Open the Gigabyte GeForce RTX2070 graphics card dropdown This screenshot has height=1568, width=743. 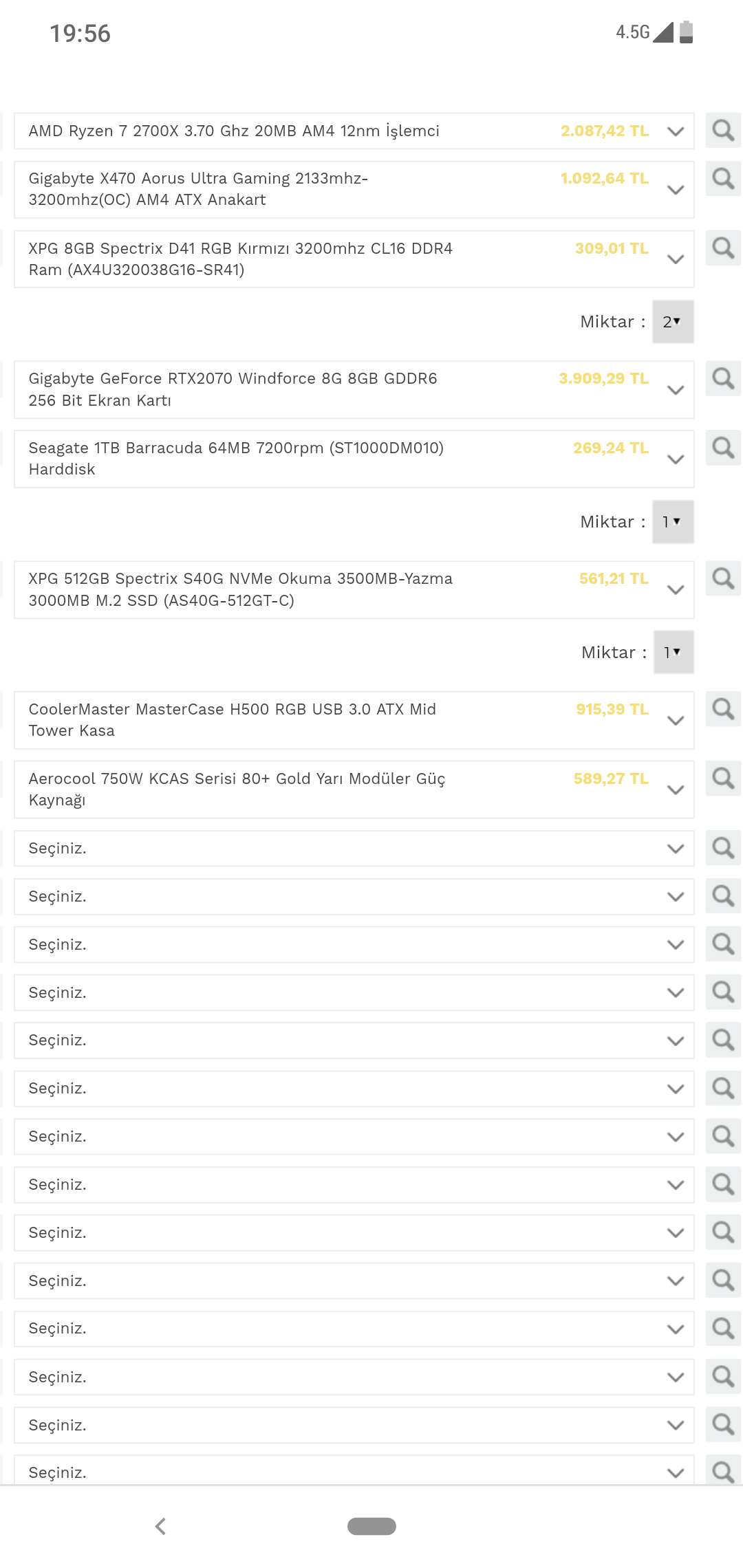coord(354,389)
